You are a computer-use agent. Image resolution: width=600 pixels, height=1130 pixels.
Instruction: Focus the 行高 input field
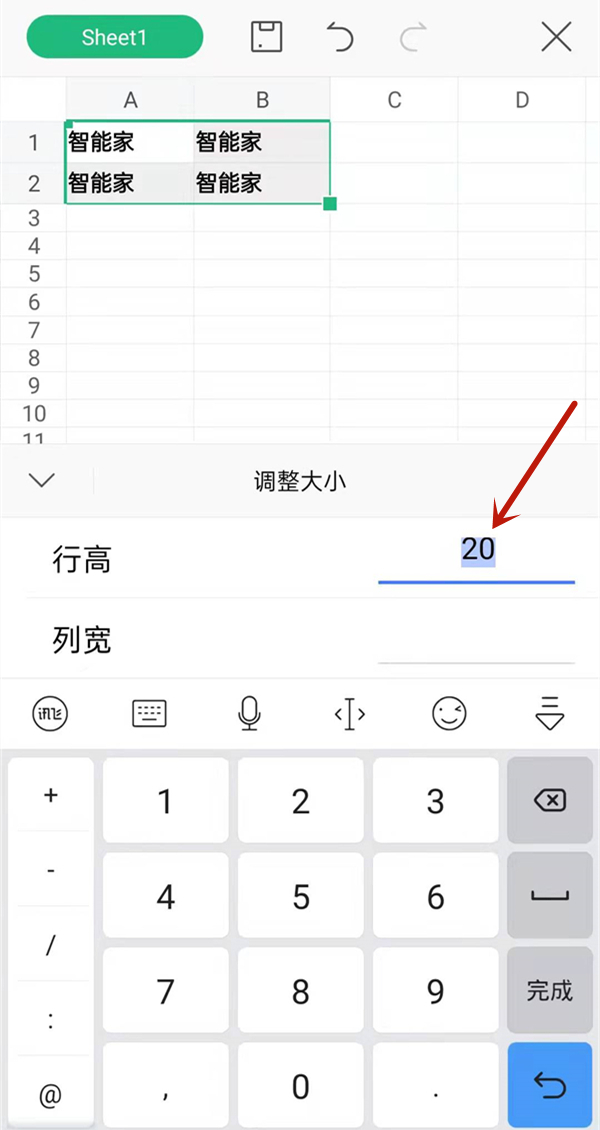pos(476,551)
